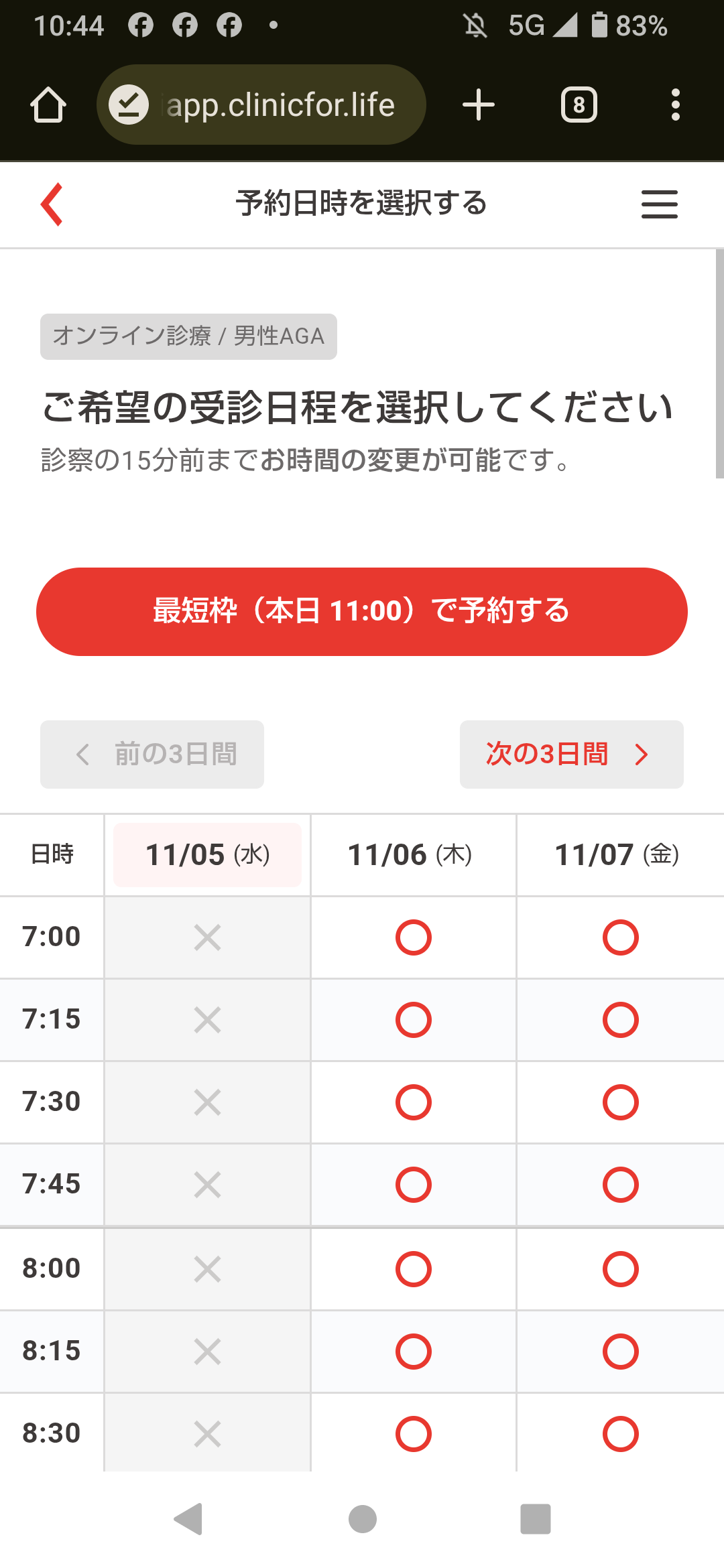Select the 8:30 slot on 11/07
The height and width of the screenshot is (1568, 724).
point(620,1433)
